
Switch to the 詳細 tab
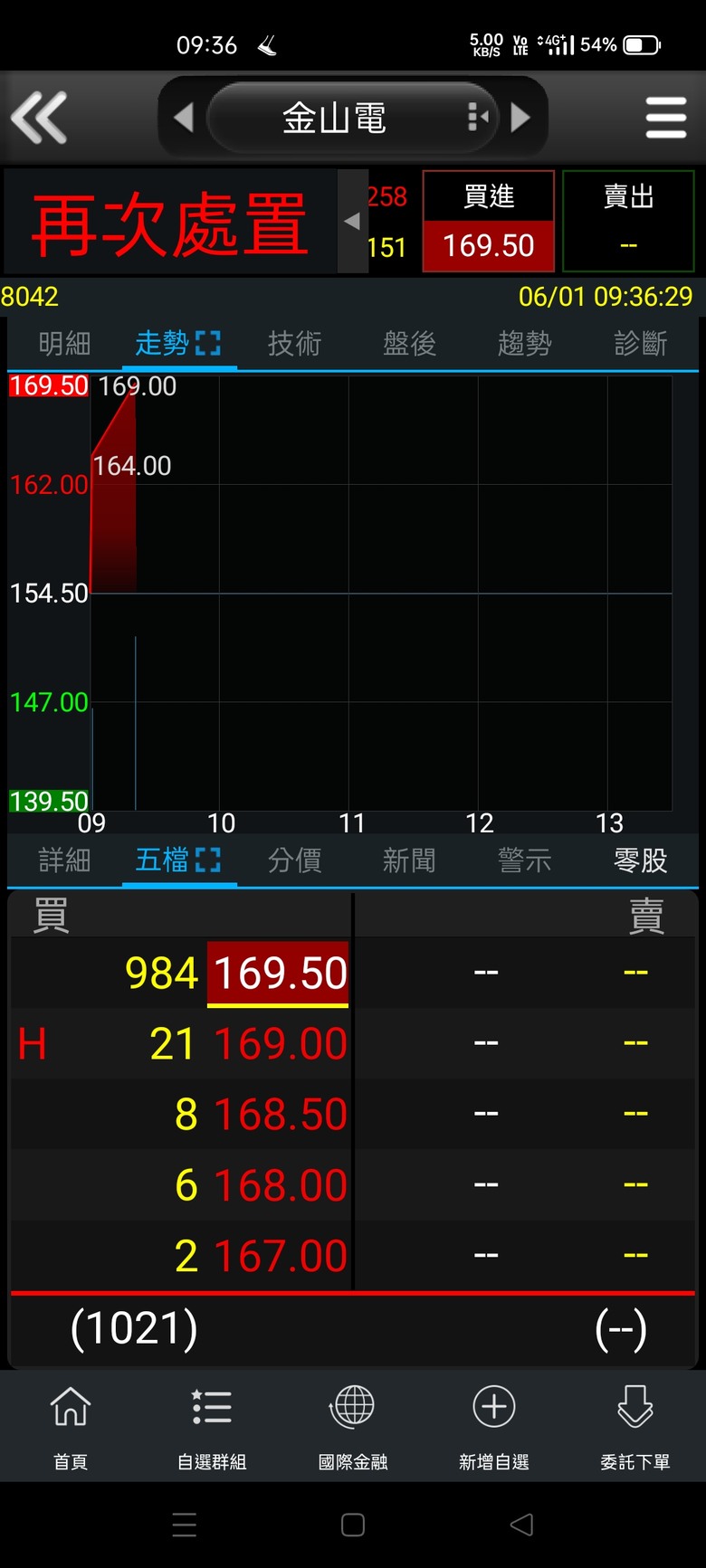pos(64,860)
